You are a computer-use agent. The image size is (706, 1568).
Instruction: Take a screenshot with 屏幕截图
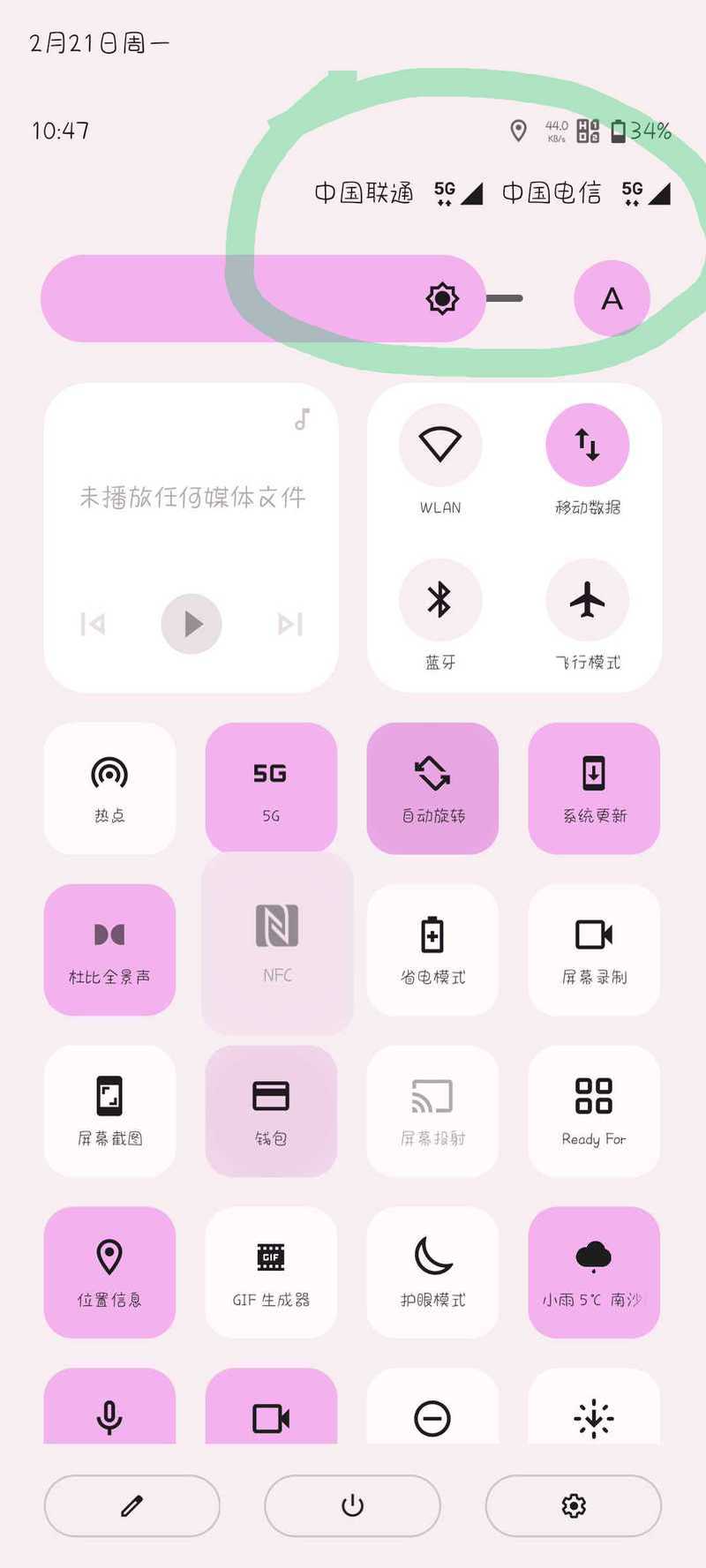coord(109,1111)
